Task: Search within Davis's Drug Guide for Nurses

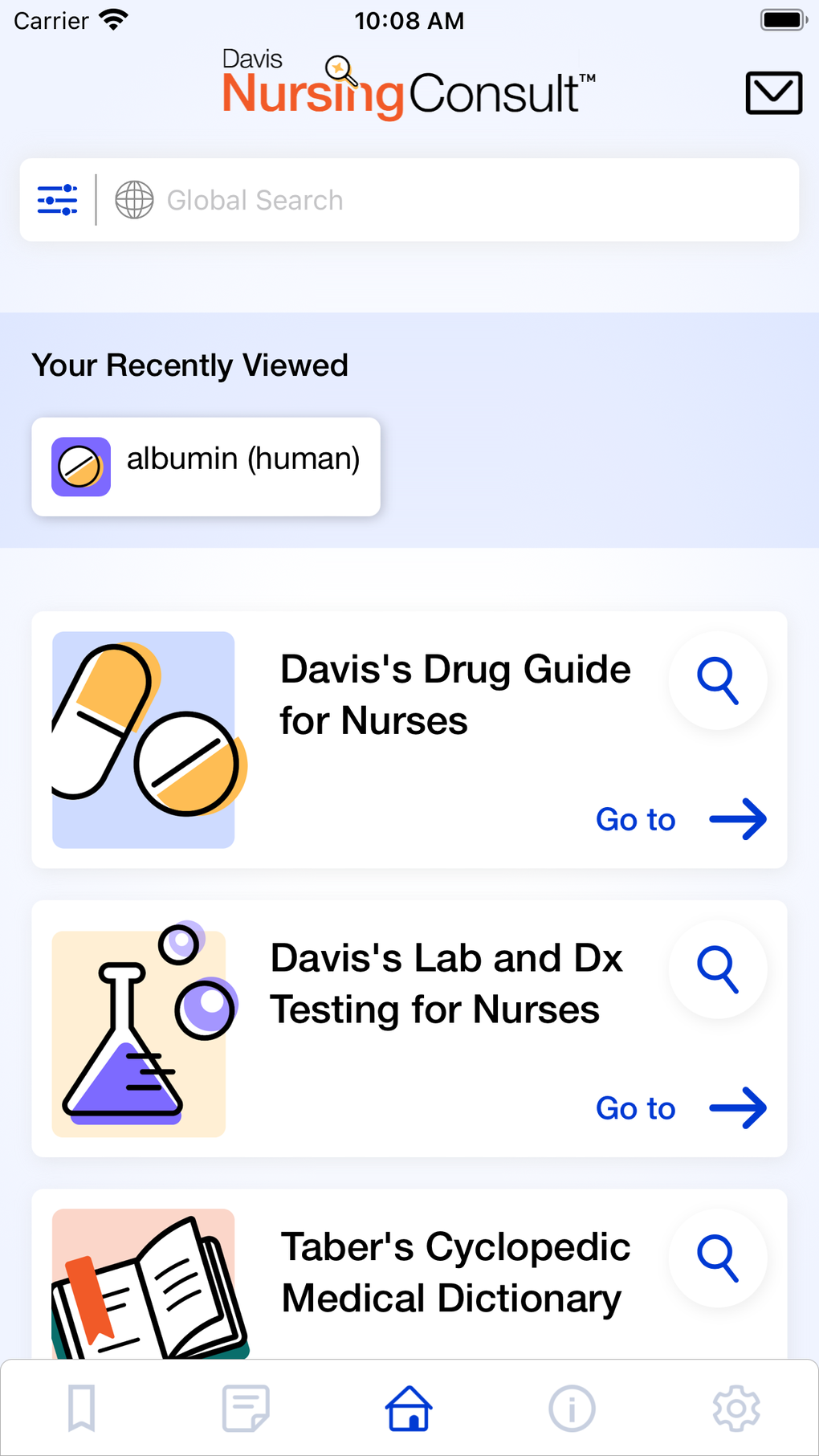Action: pos(719,680)
